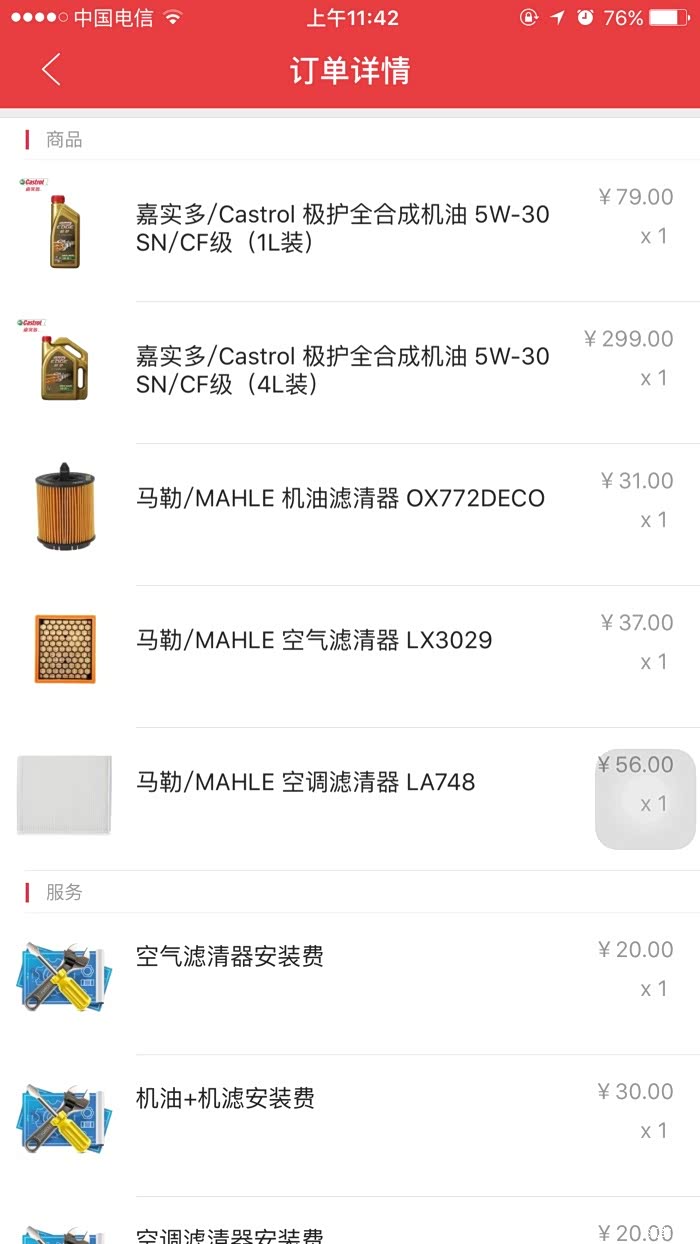Go back from the order details page
700x1244 pixels.
click(52, 70)
